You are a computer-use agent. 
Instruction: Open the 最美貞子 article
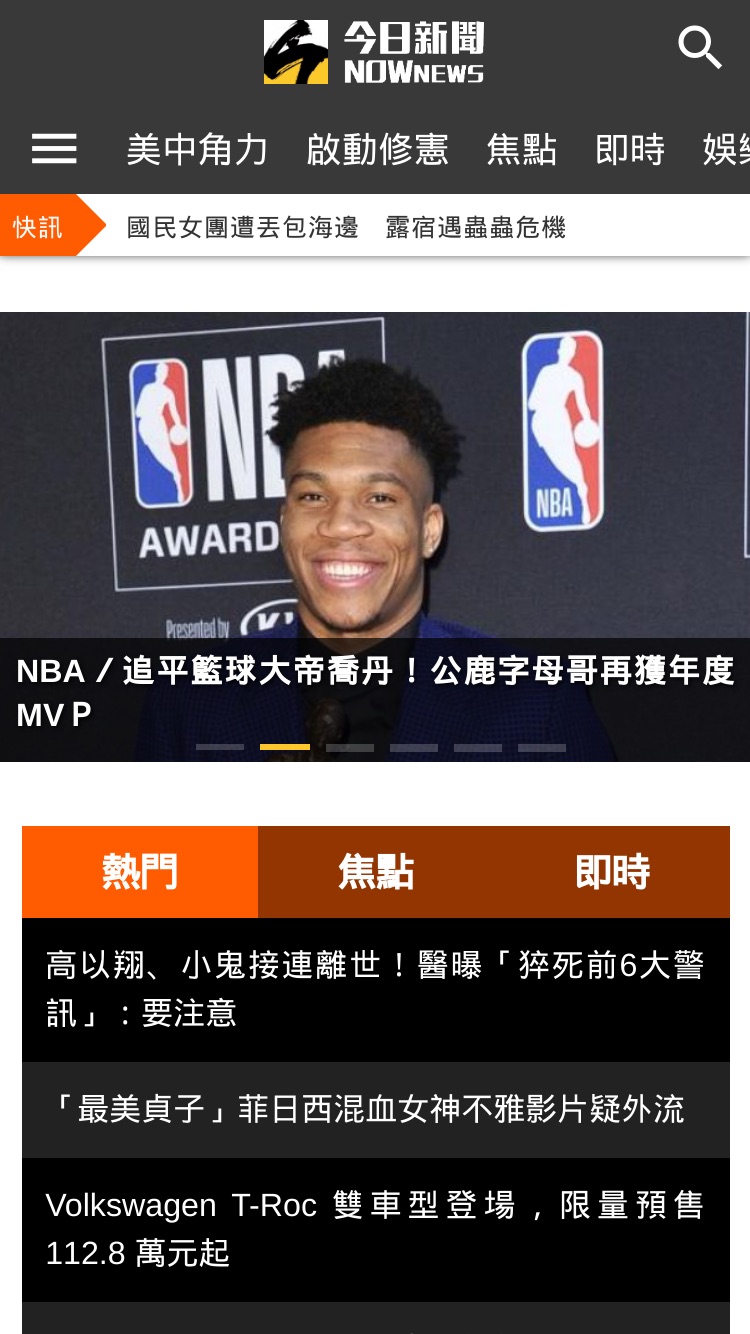coord(376,1110)
